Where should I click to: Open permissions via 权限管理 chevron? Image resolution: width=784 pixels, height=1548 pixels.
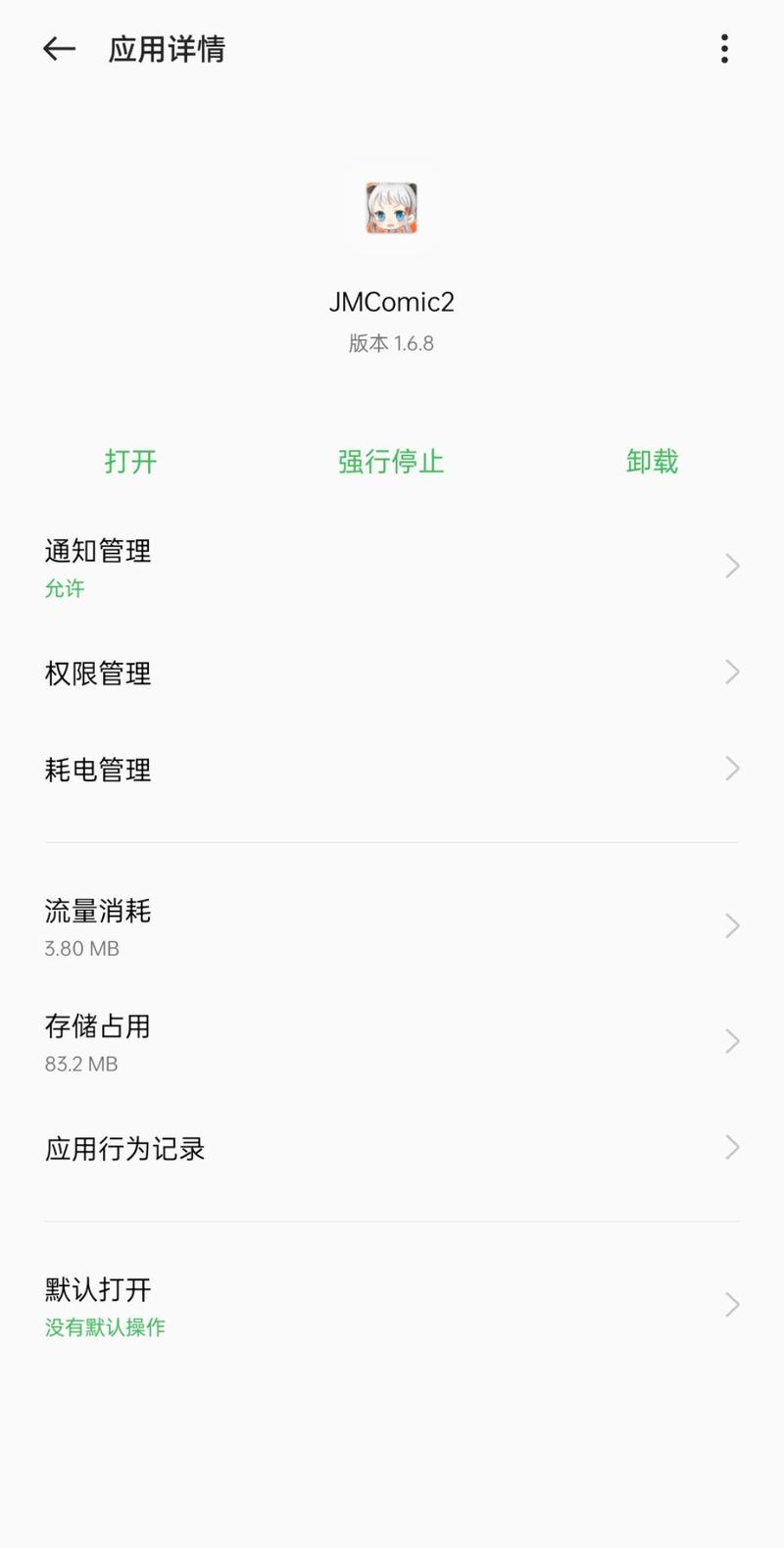click(x=731, y=672)
